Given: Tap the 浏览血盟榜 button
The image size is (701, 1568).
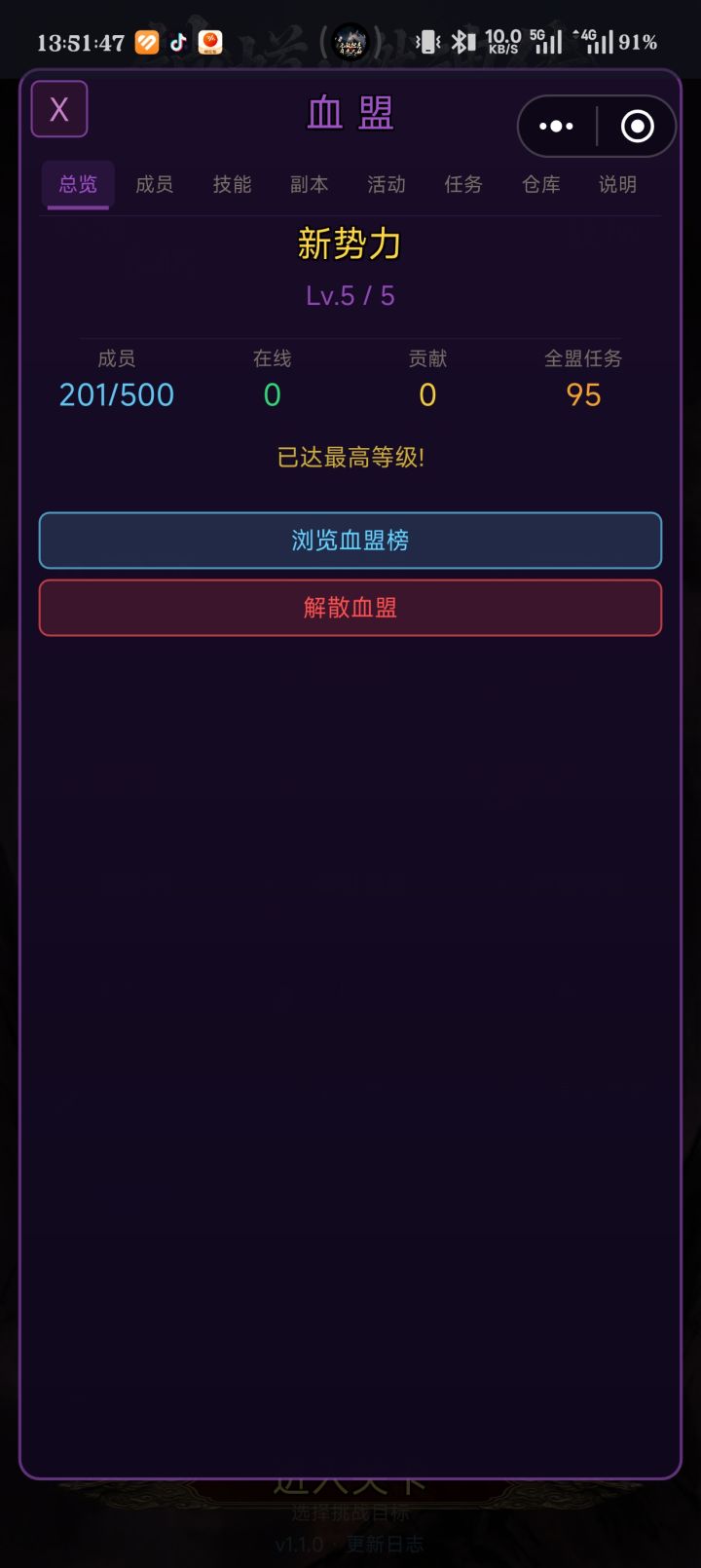Looking at the screenshot, I should [350, 541].
